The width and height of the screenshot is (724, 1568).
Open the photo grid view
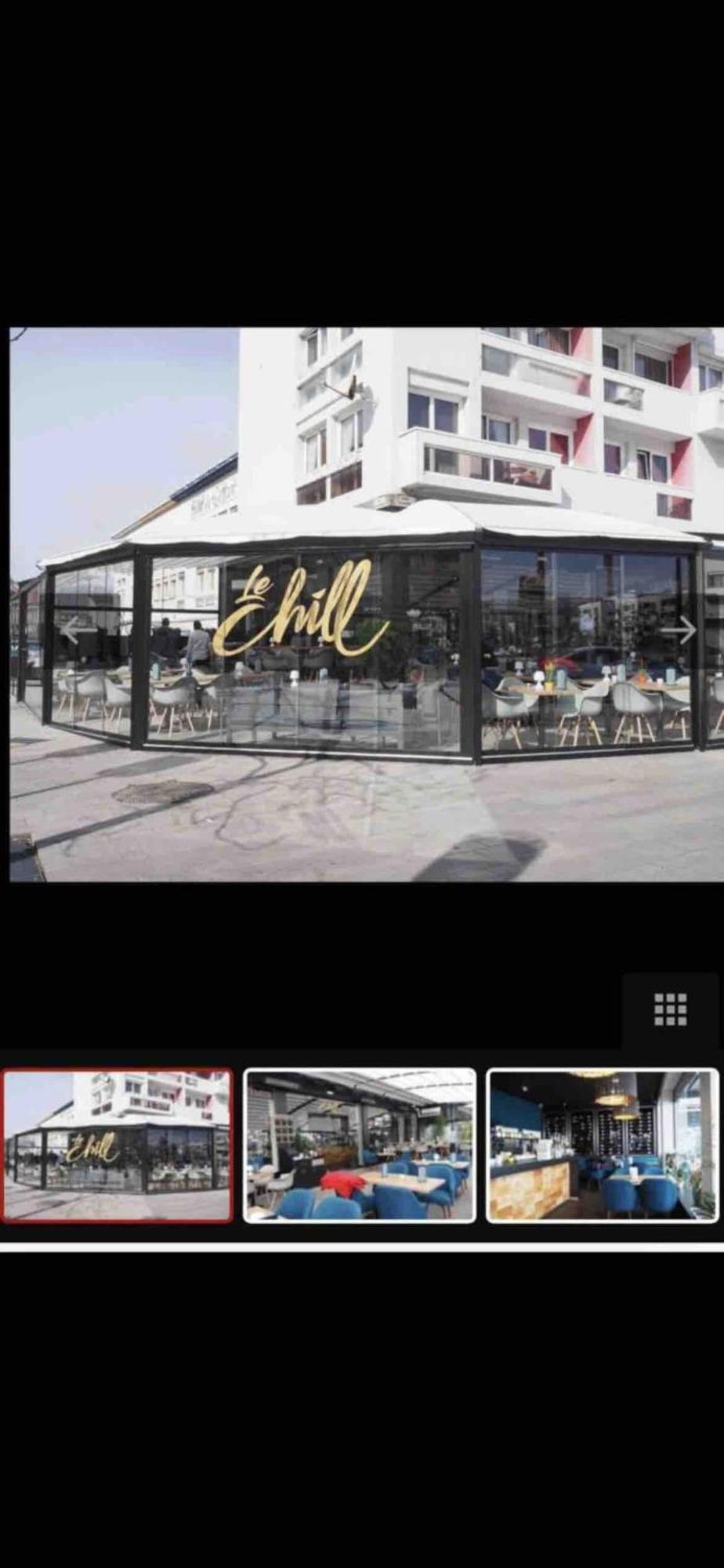click(x=670, y=1010)
